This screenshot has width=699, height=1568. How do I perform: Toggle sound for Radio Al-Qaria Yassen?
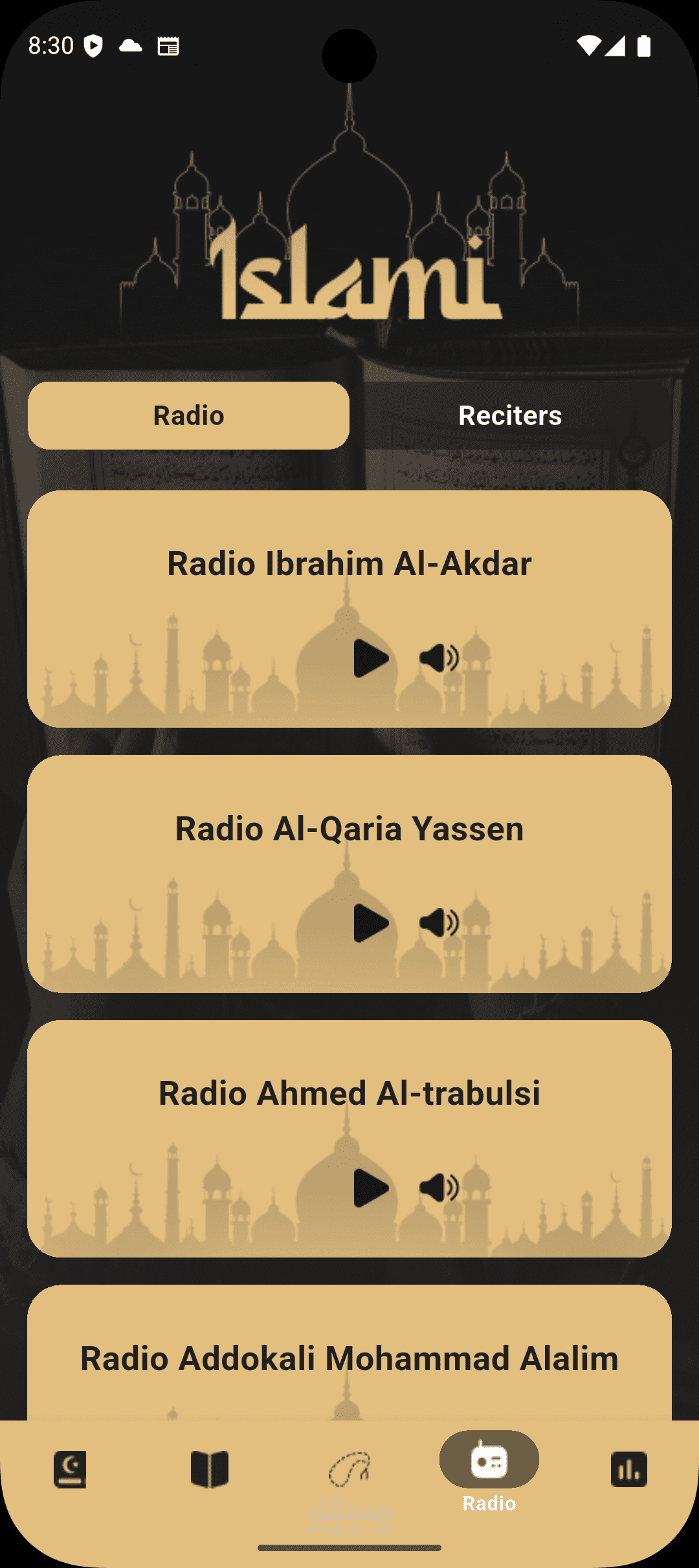pos(439,923)
